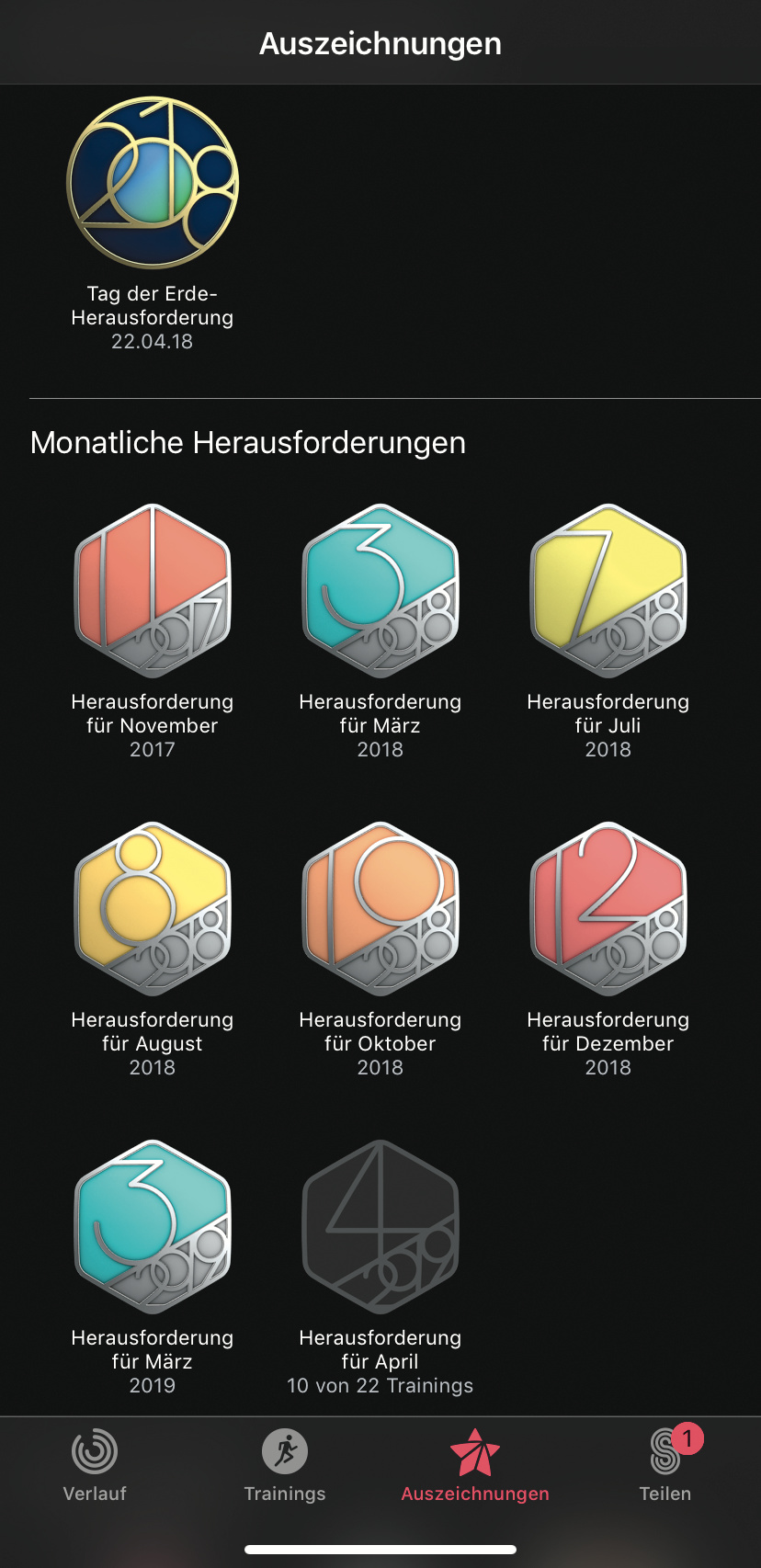The image size is (761, 1568).
Task: Open the März 2018 challenge badge
Action: pos(380,590)
